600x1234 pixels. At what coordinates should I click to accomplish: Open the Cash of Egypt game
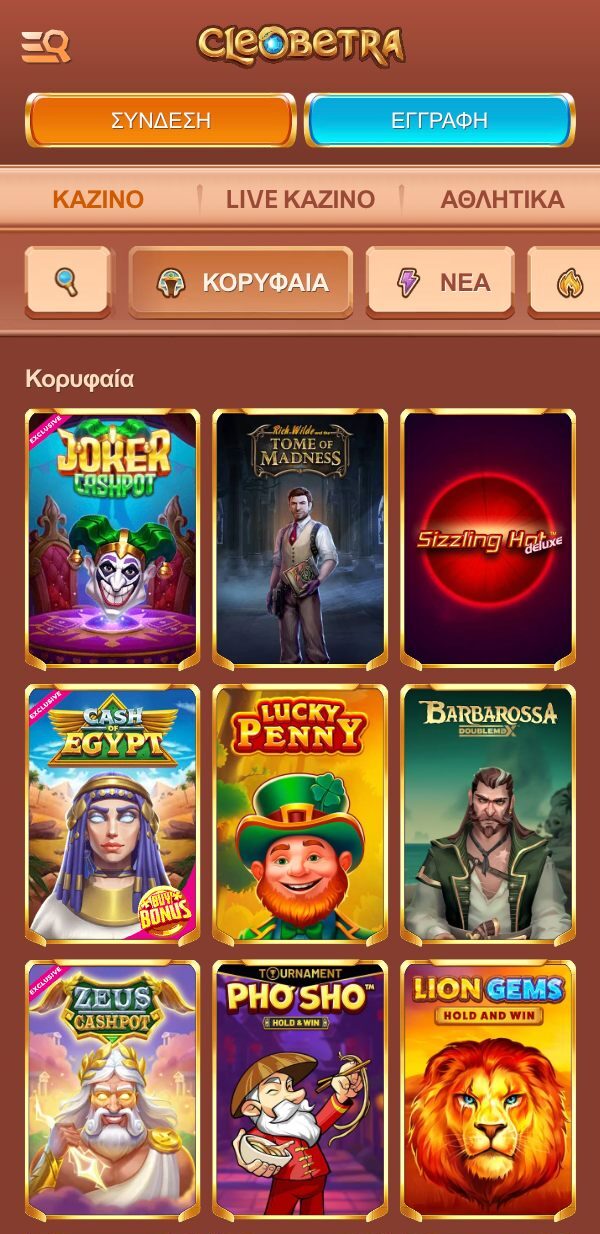click(x=112, y=813)
